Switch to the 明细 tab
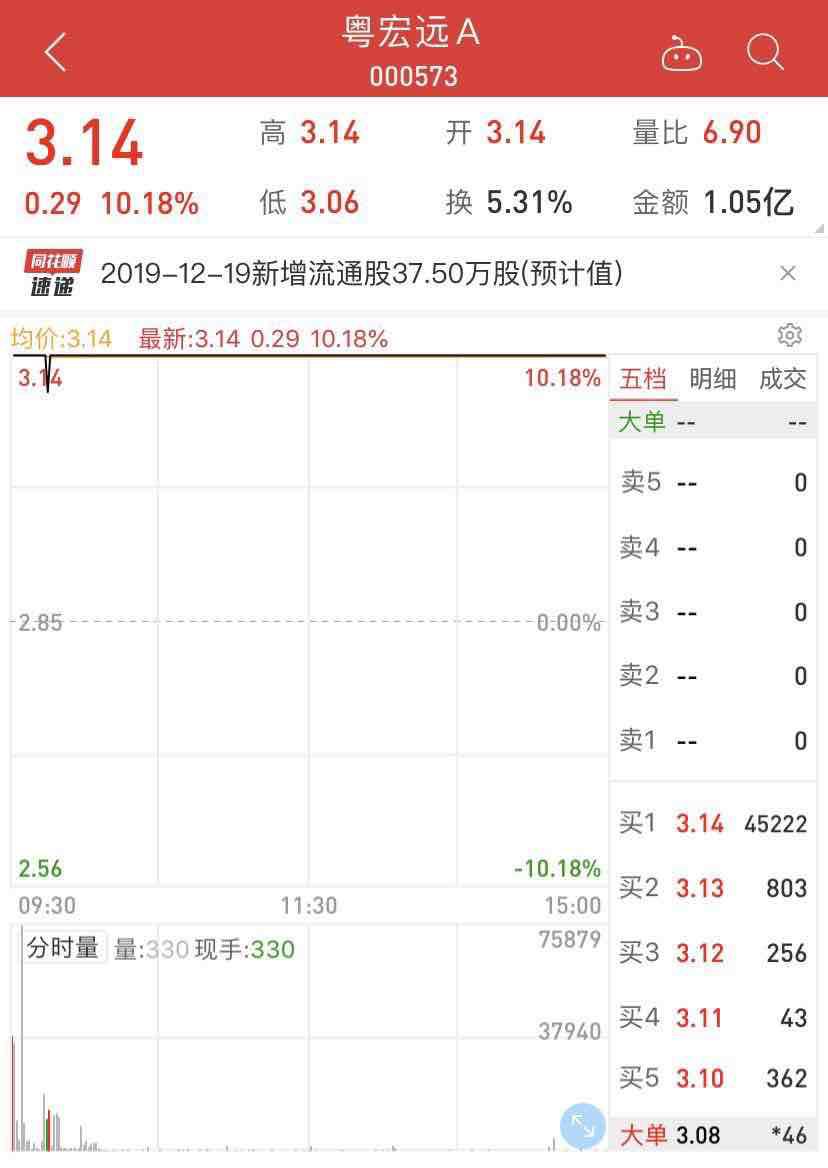 [x=712, y=379]
